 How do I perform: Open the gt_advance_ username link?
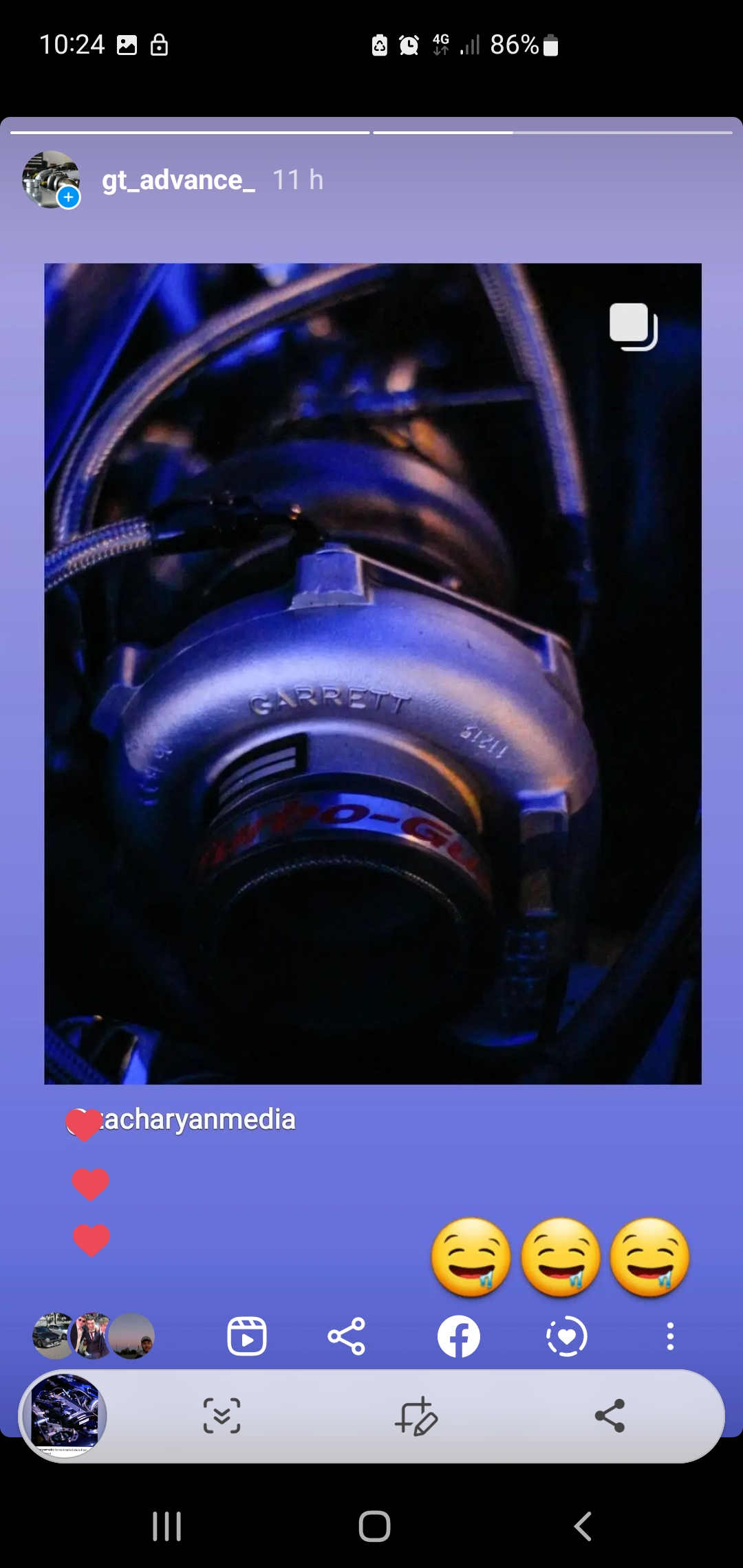178,179
